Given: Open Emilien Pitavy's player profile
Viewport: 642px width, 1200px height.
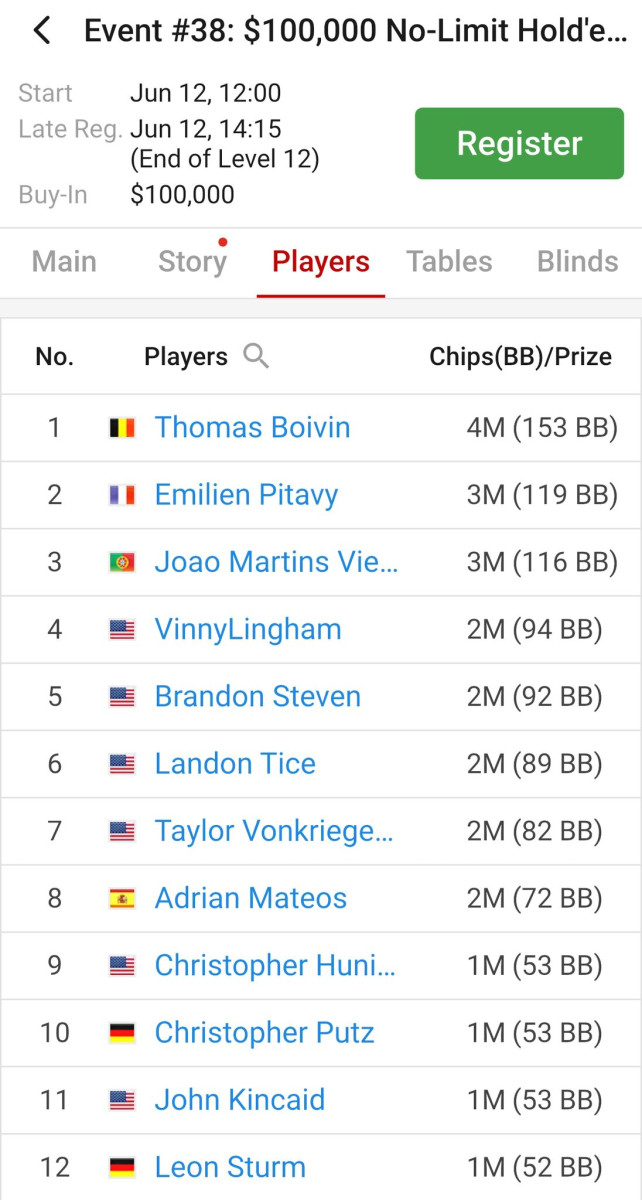Looking at the screenshot, I should [246, 495].
